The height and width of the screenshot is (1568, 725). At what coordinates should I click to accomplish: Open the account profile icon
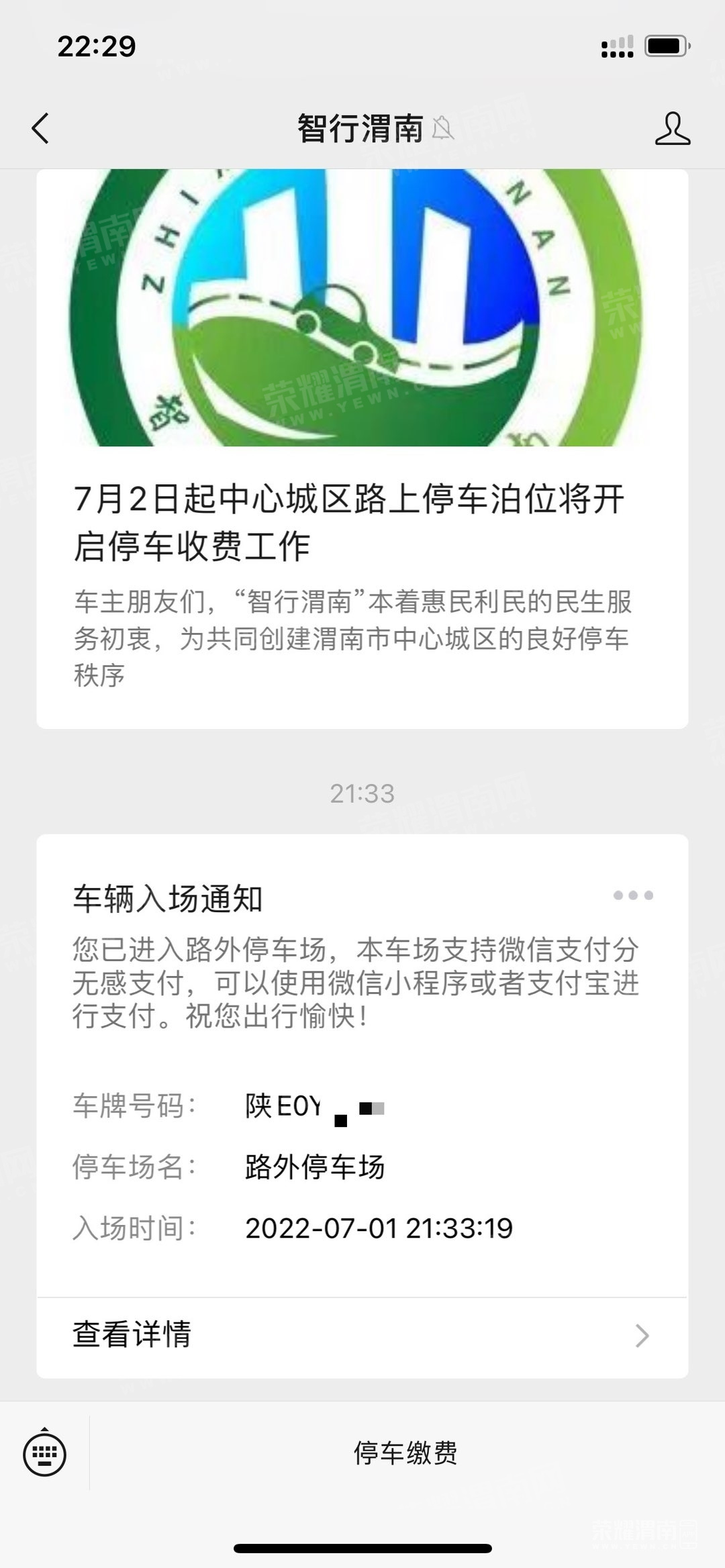(x=672, y=128)
